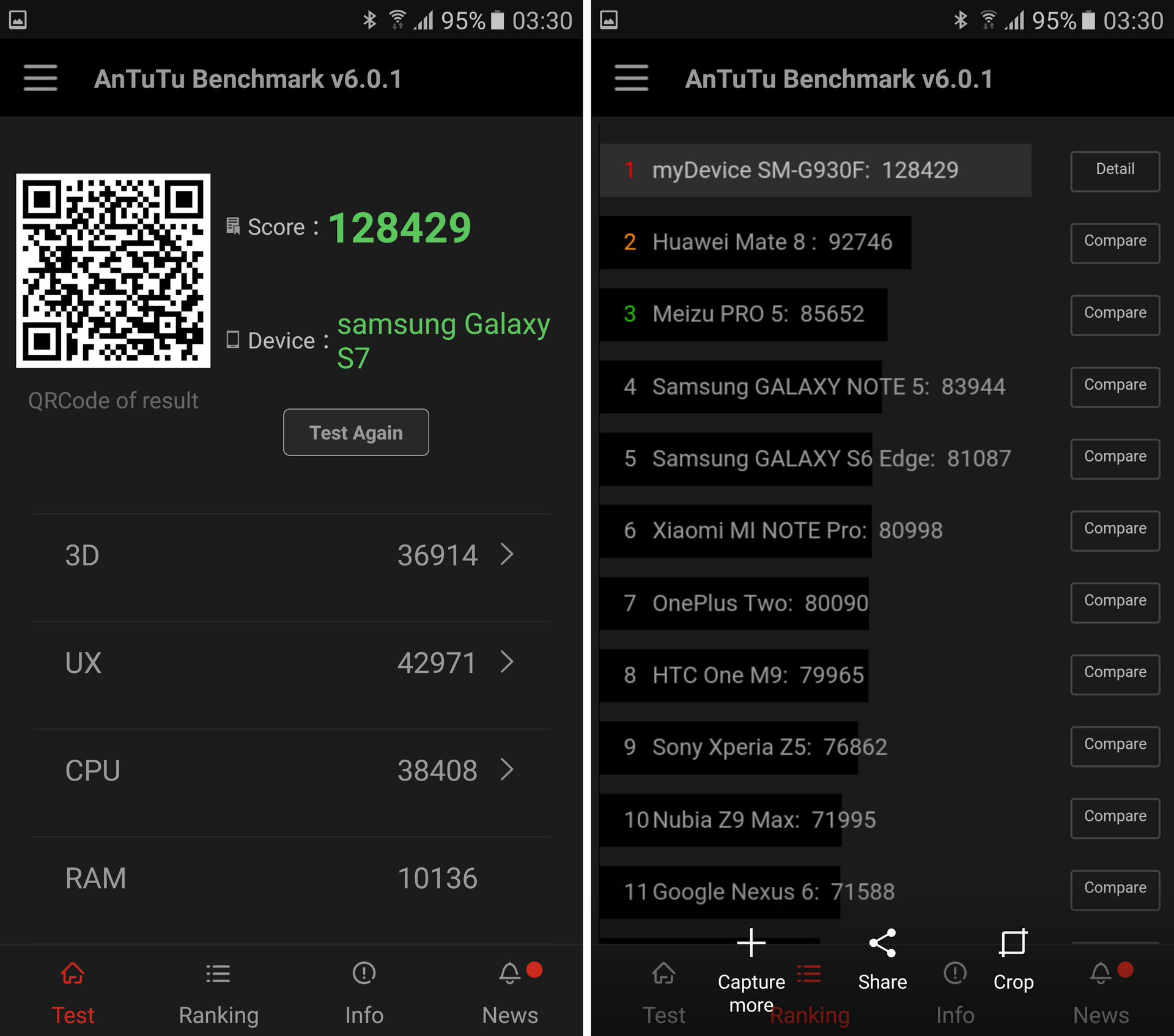Compare with Samsung GALAXY S6 Edge

click(x=1115, y=458)
